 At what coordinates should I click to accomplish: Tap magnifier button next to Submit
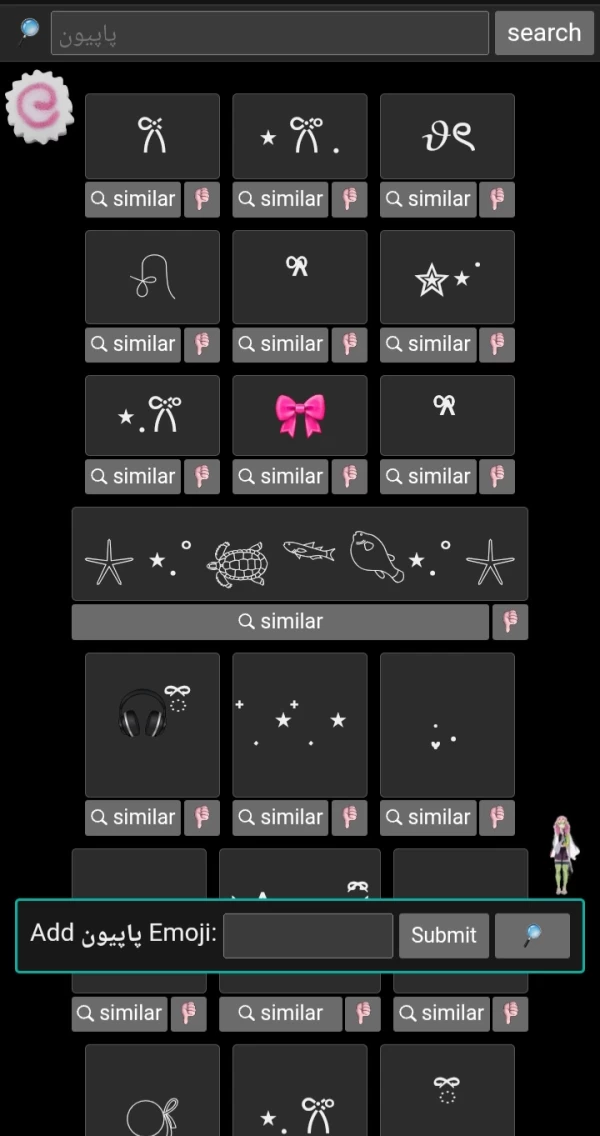[x=532, y=935]
